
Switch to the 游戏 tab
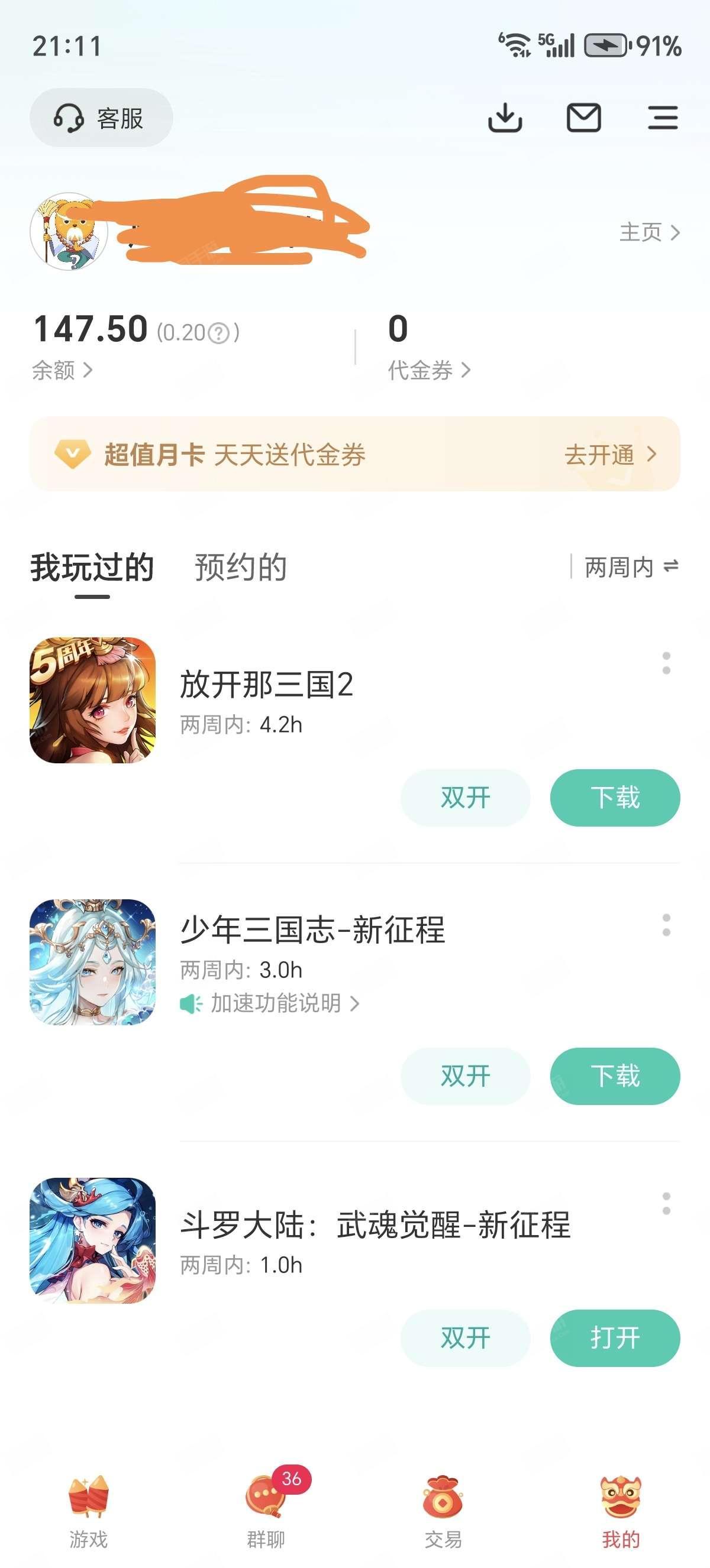tap(89, 1511)
